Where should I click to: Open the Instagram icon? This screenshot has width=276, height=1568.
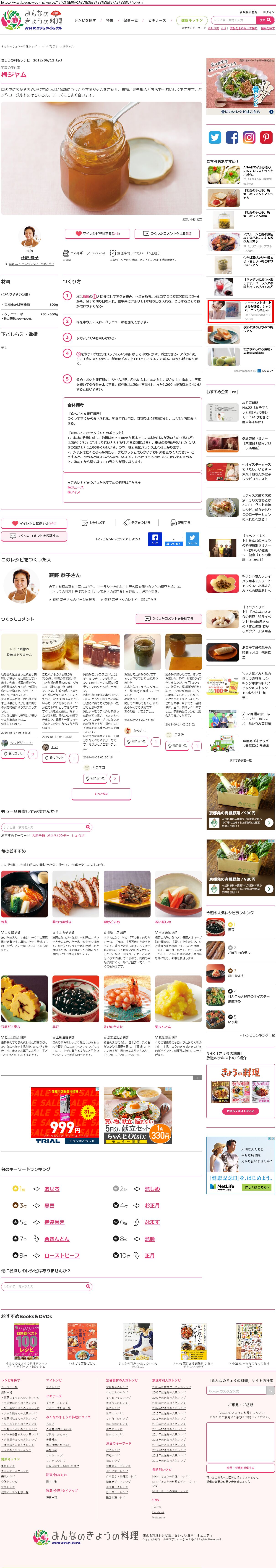(x=249, y=138)
